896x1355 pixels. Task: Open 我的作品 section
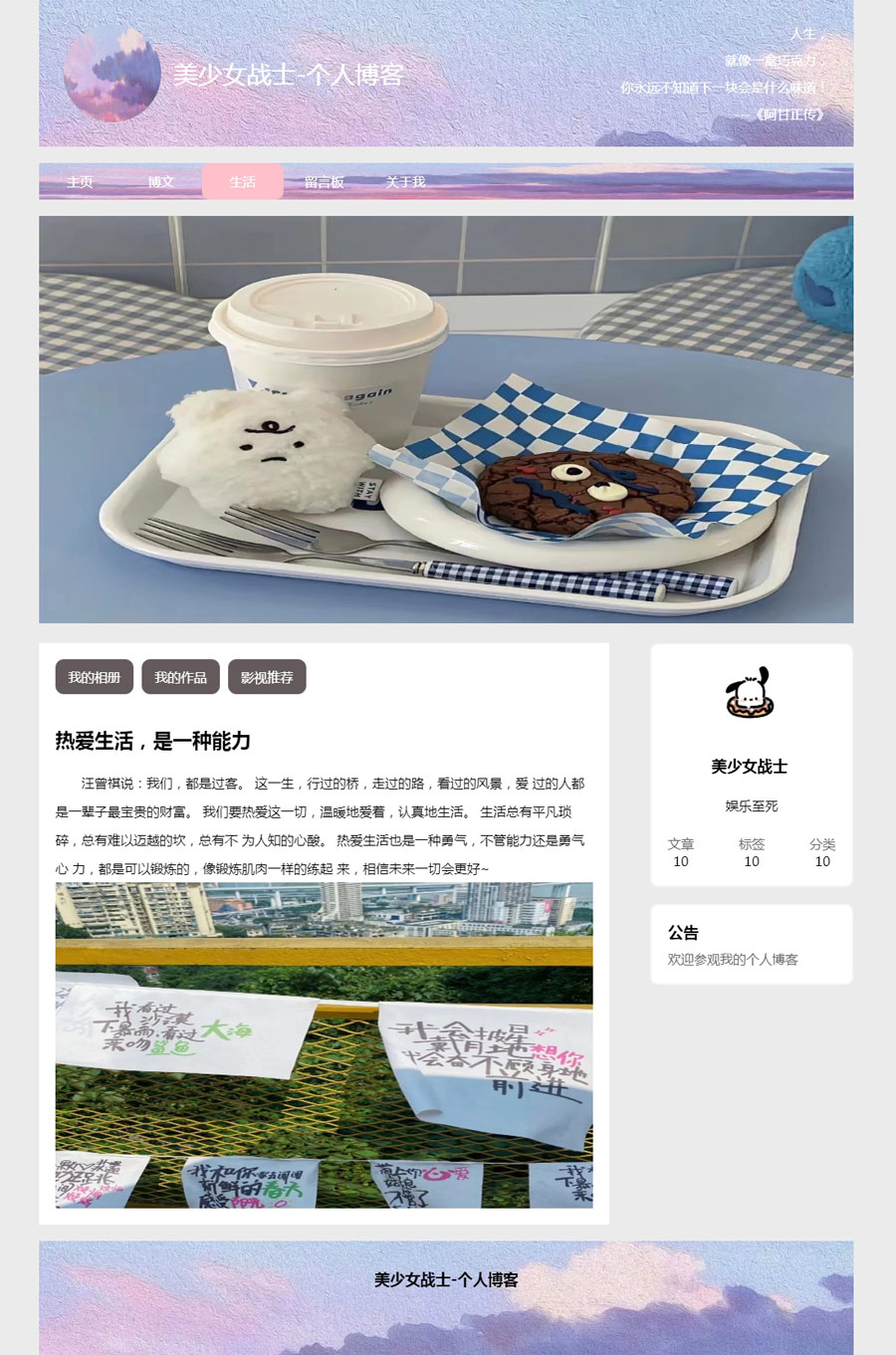coord(180,677)
